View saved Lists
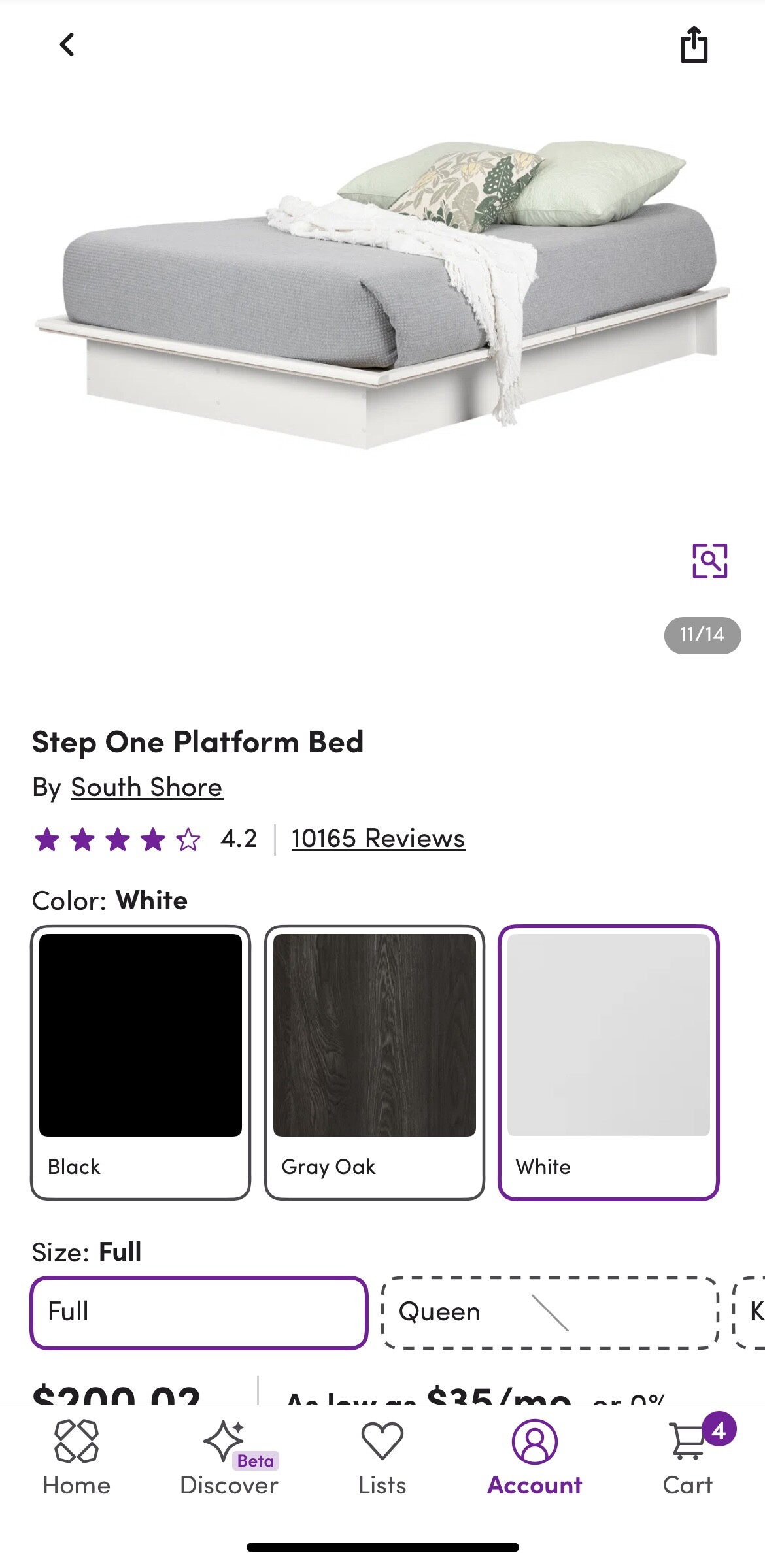The height and width of the screenshot is (1568, 765). click(382, 1457)
